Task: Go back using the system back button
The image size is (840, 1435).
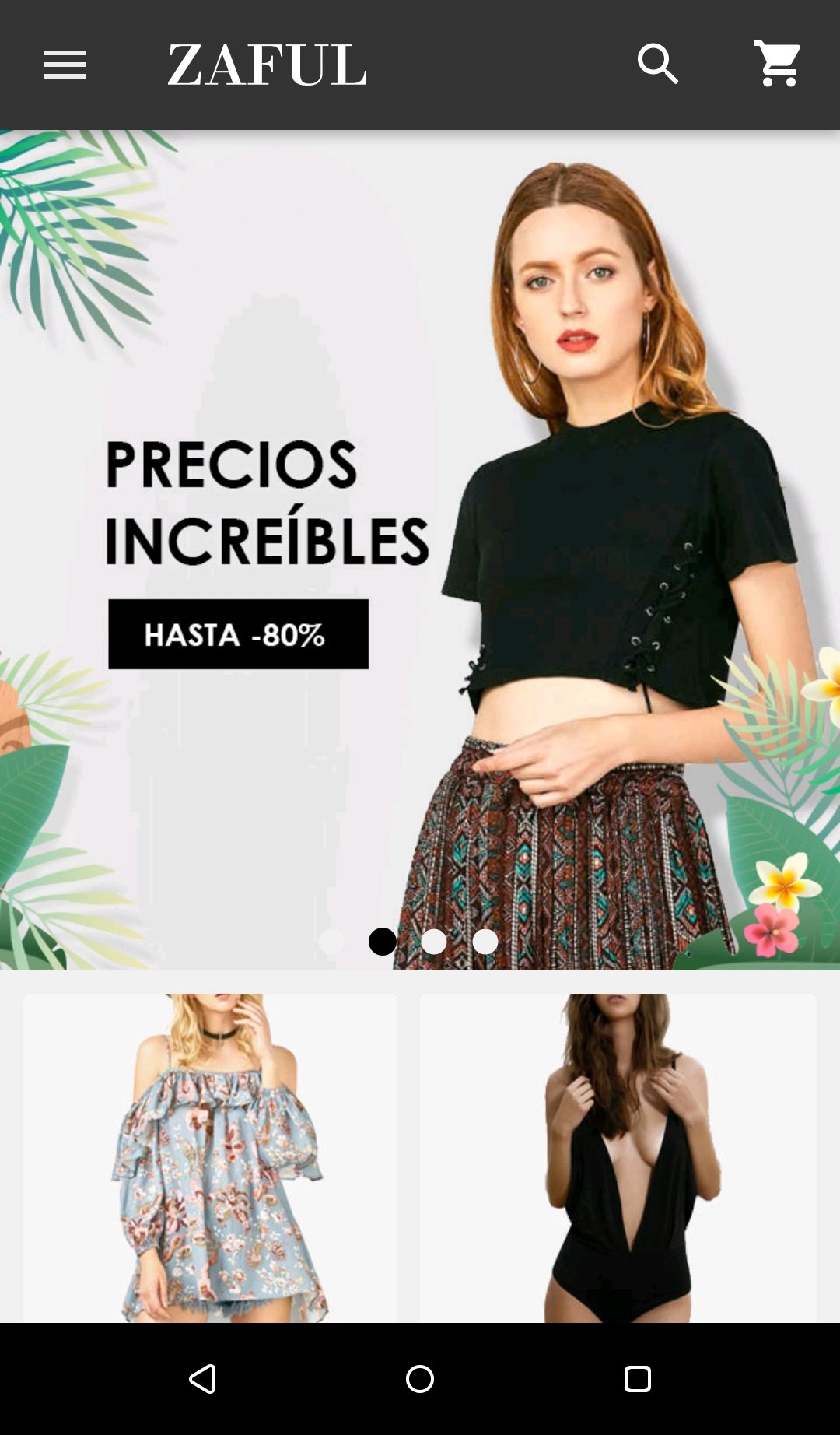Action: [203, 1379]
